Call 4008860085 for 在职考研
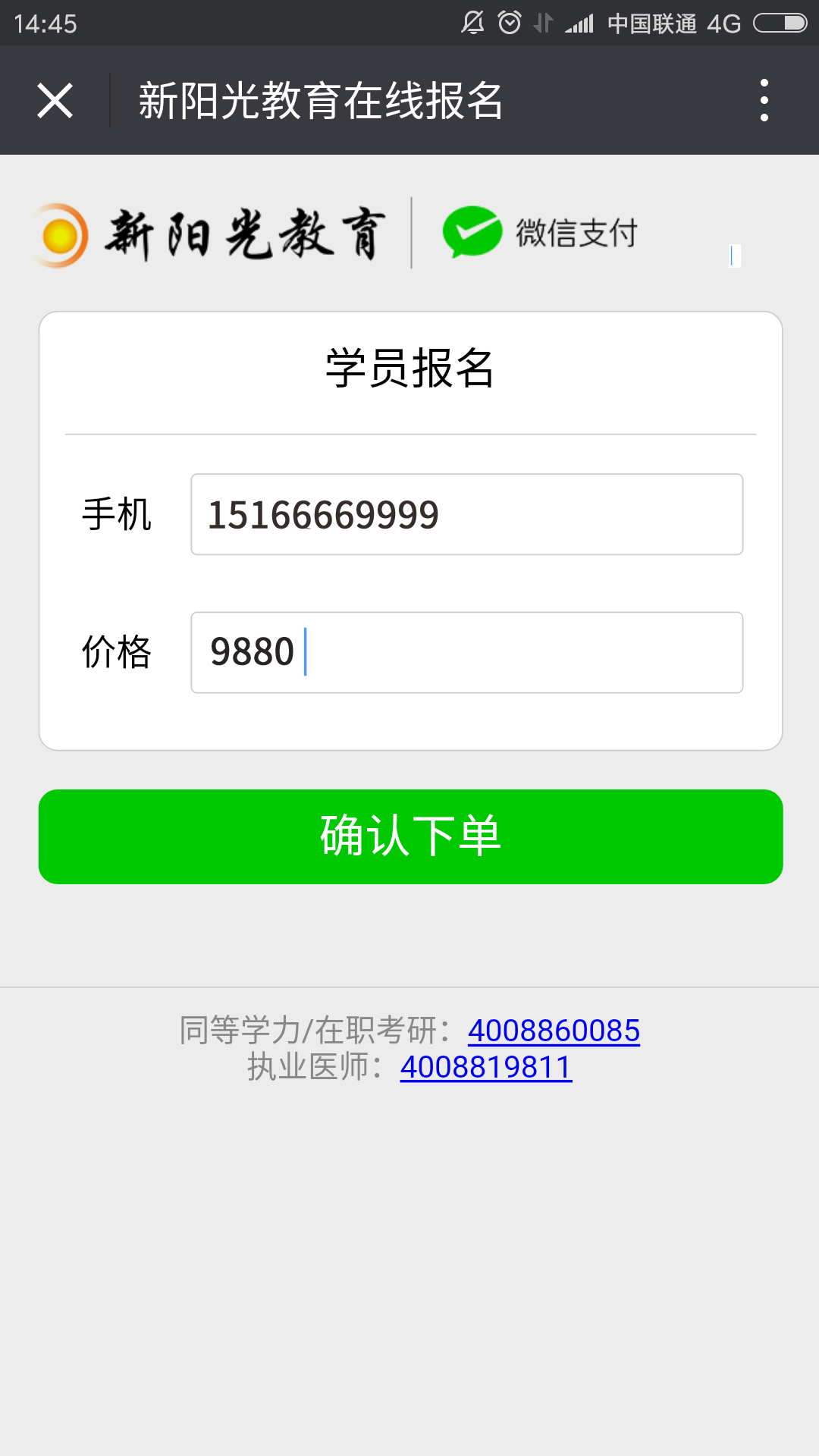Viewport: 819px width, 1456px height. [554, 1031]
